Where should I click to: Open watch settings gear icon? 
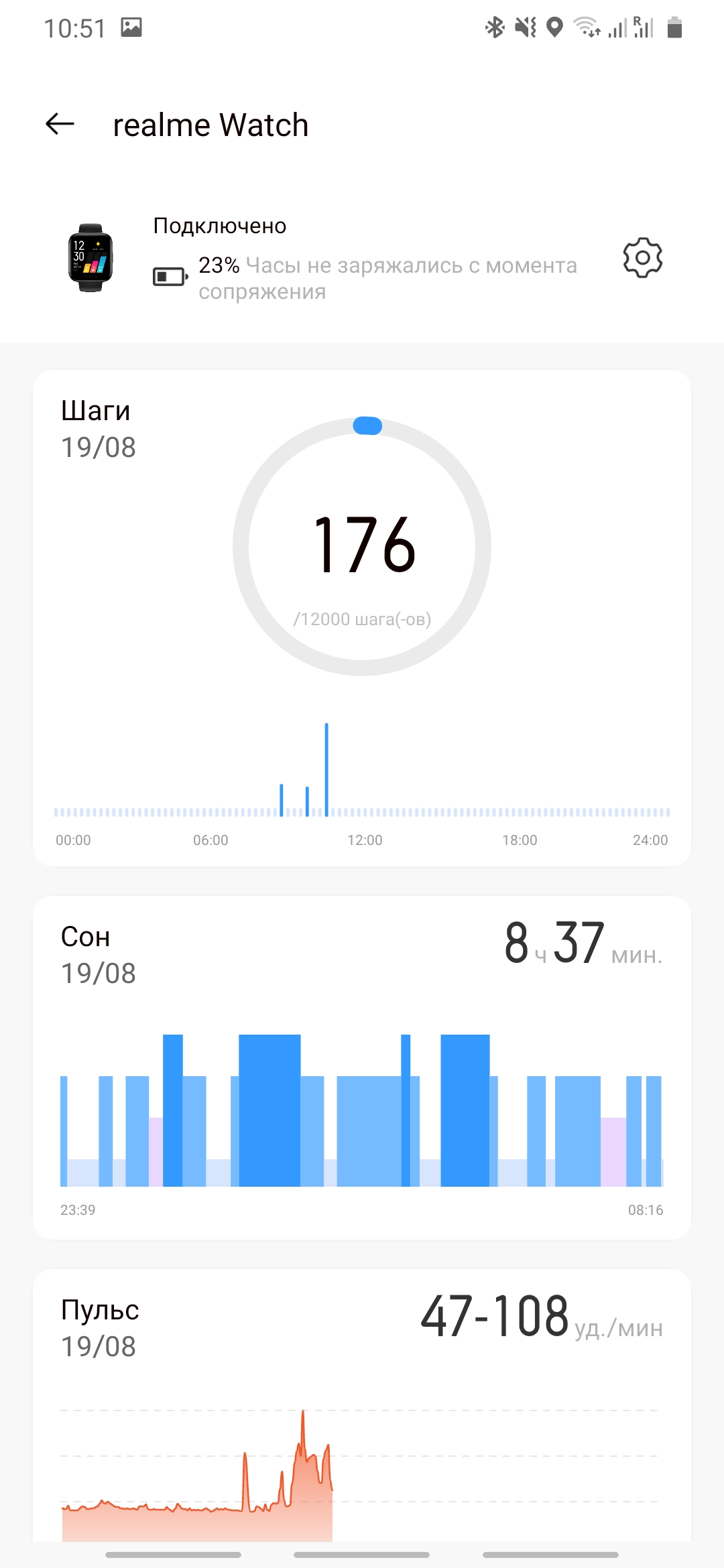(642, 258)
